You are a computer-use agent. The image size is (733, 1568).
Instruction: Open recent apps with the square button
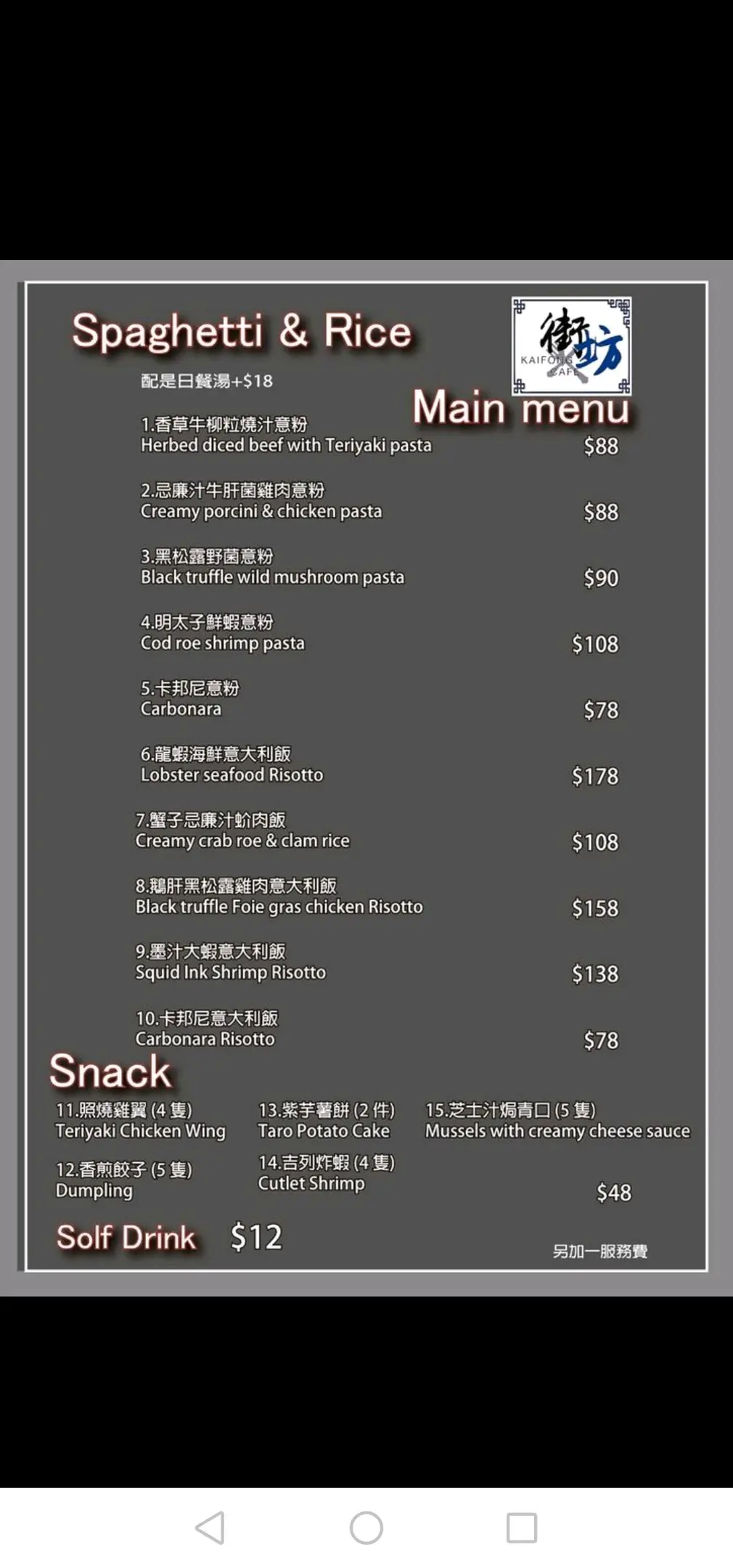[521, 1527]
